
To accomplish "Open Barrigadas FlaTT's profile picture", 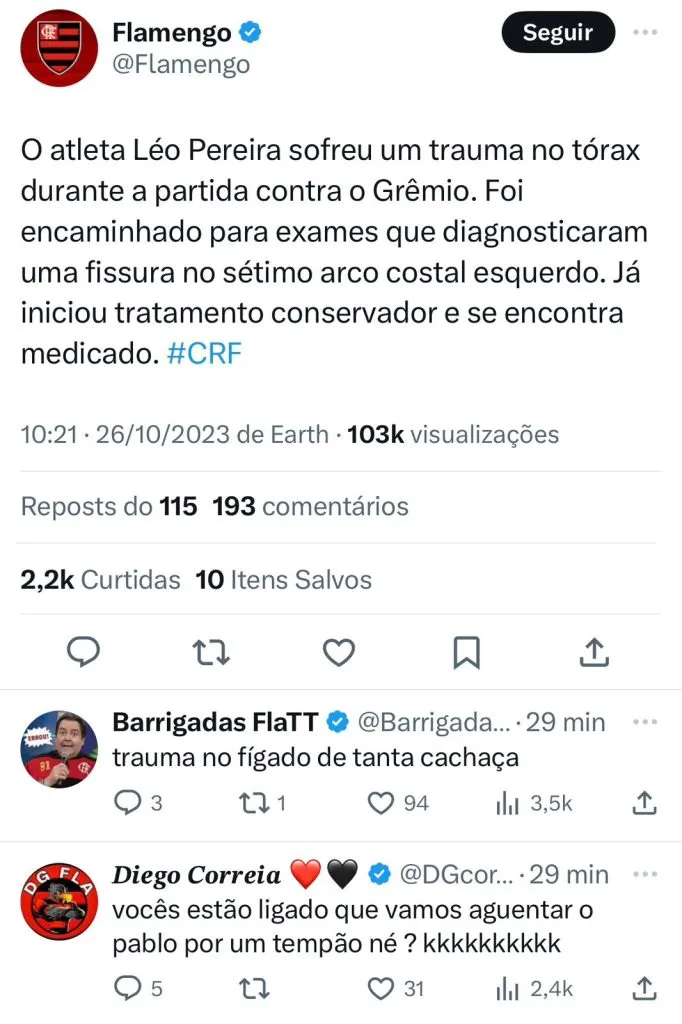I will 59,750.
